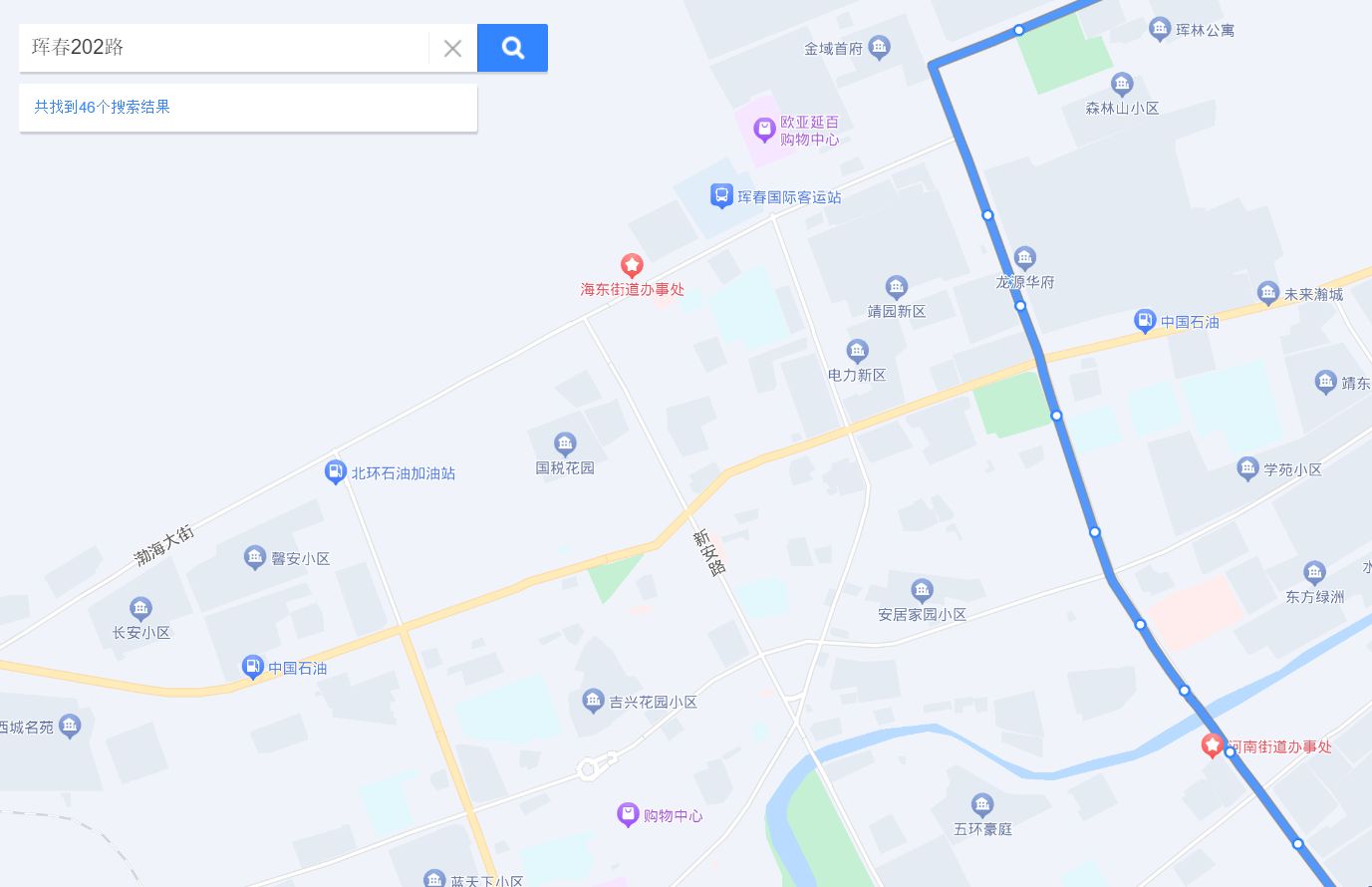Open the 吉兴花园小区 marker
This screenshot has width=1372, height=887.
(593, 701)
